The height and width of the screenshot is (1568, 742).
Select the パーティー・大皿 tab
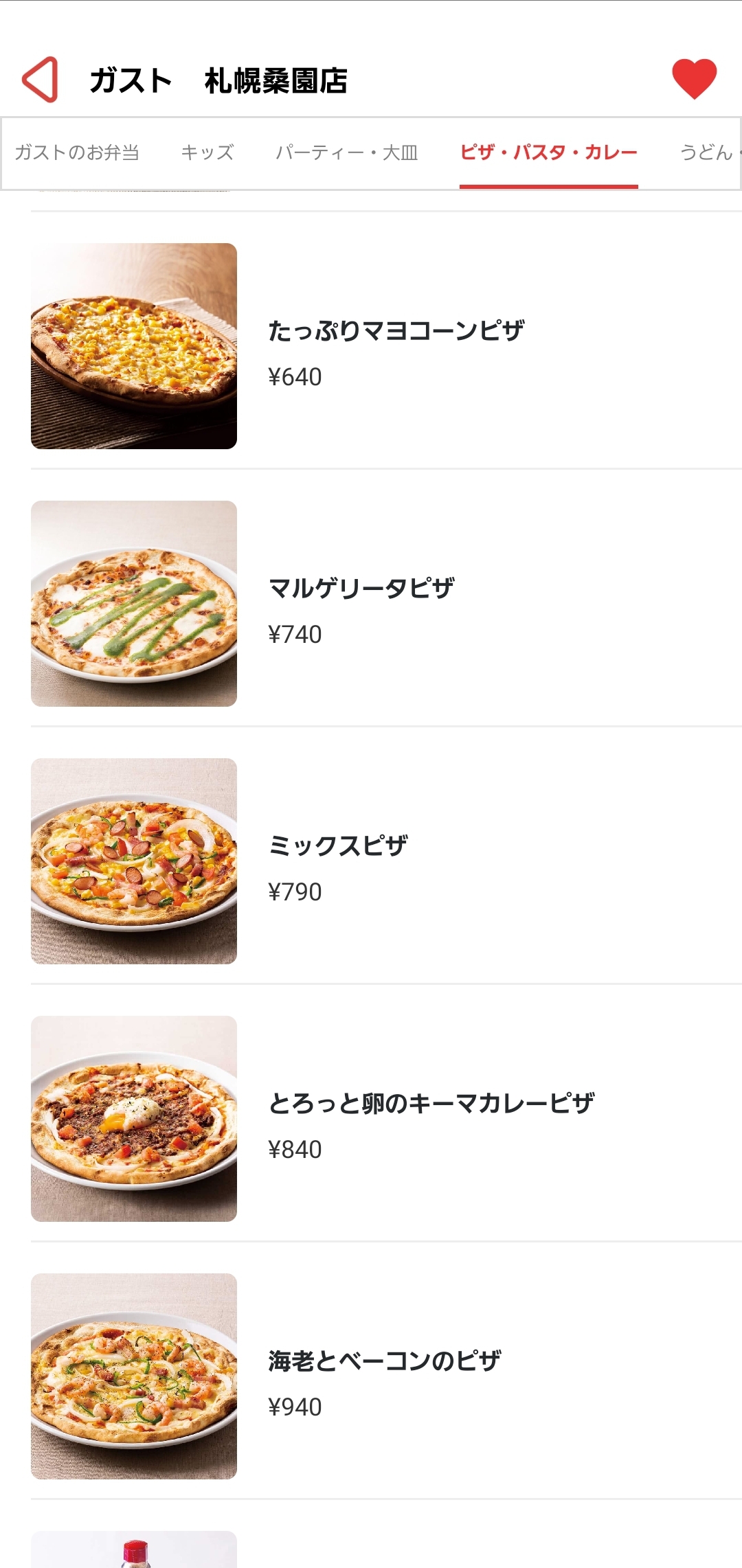tap(347, 152)
